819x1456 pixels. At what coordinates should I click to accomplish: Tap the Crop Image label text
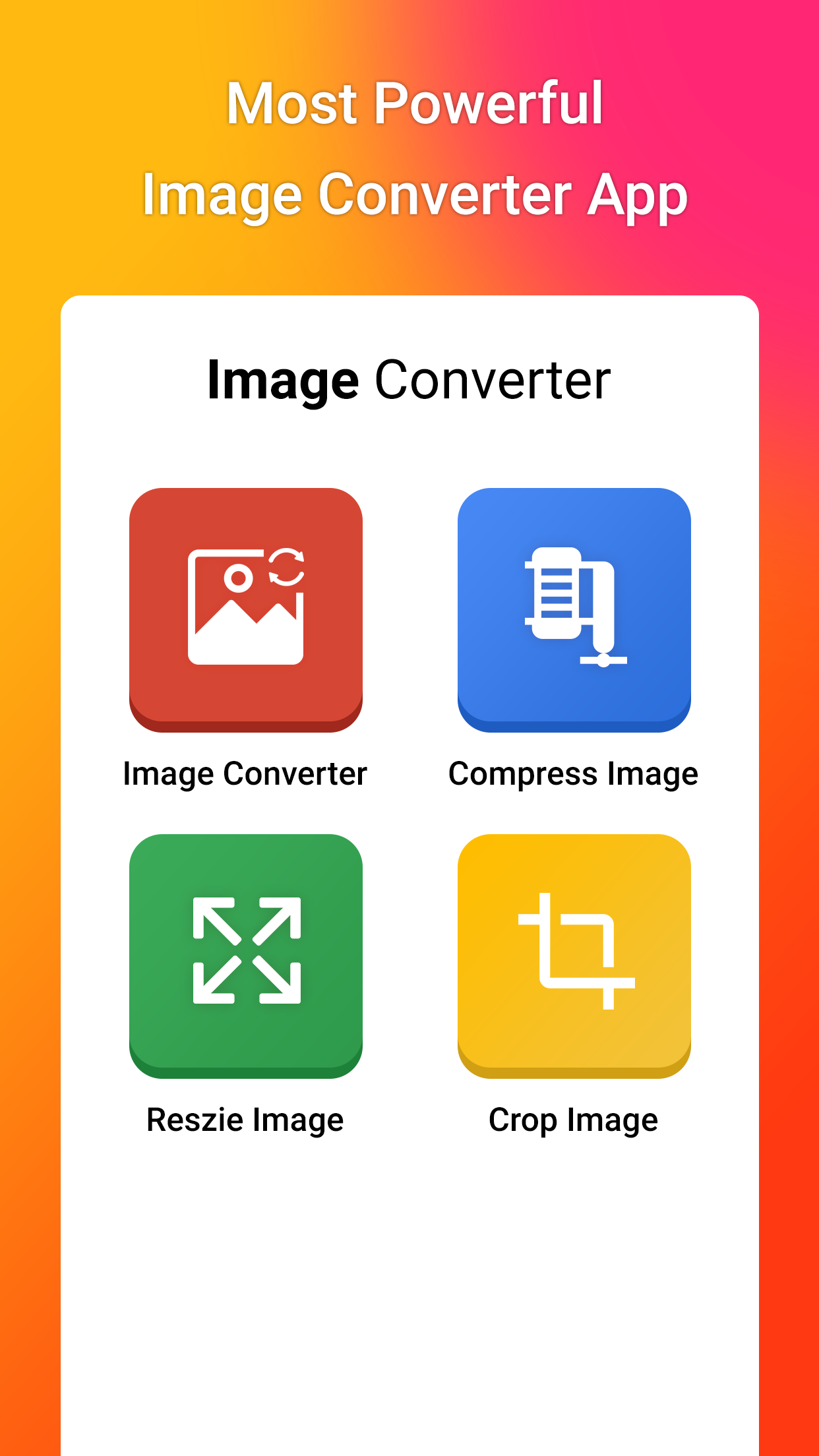(x=572, y=1118)
